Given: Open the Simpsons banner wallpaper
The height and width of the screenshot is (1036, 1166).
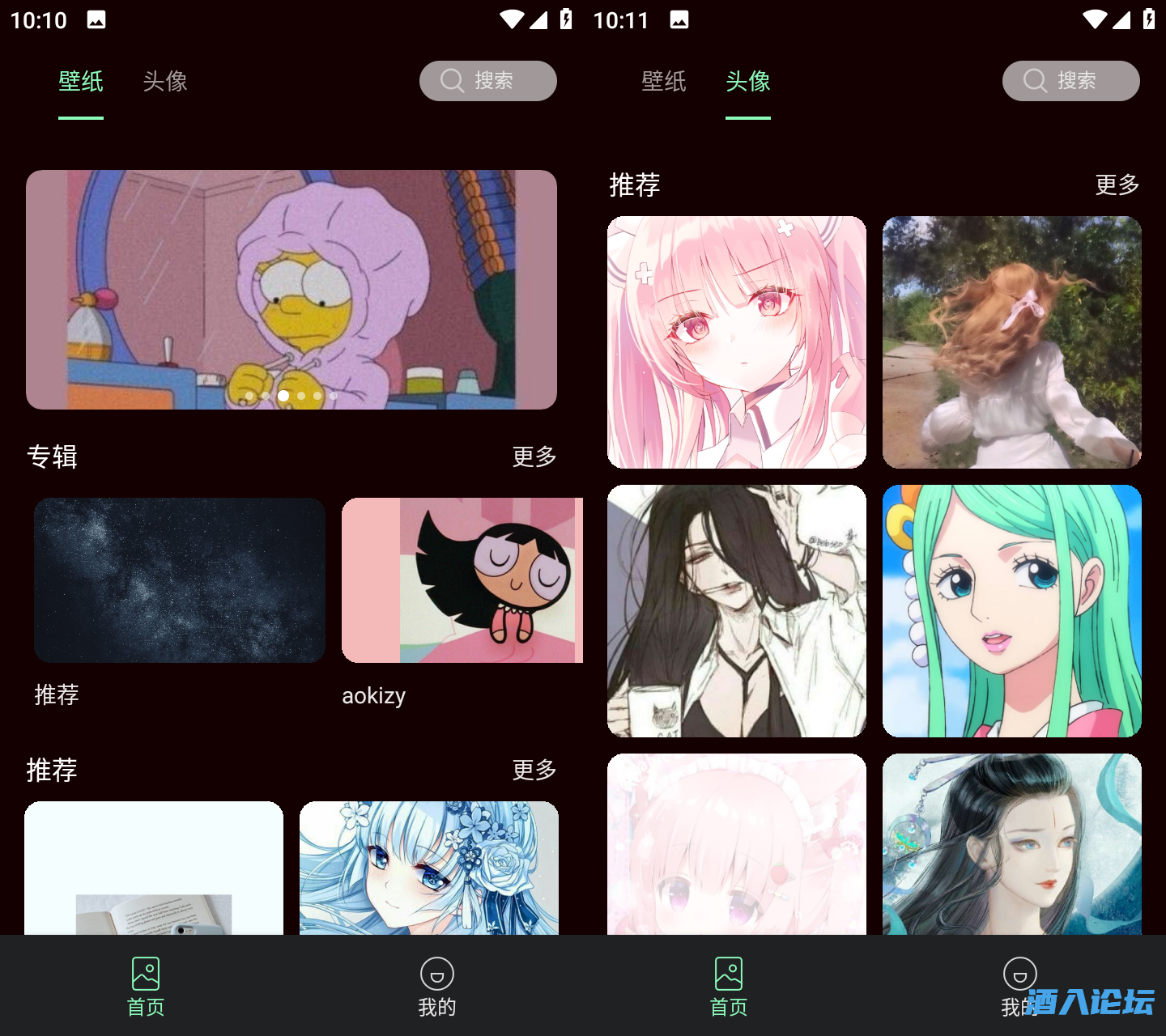Looking at the screenshot, I should (x=291, y=289).
